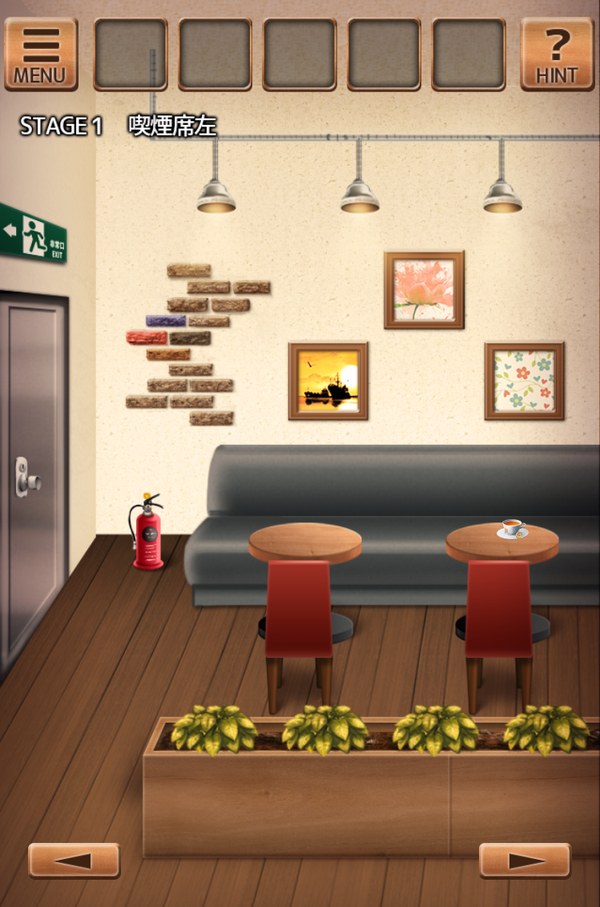Screen dimensions: 600x907
Task: Go to the left room view arrow
Action: tap(74, 859)
